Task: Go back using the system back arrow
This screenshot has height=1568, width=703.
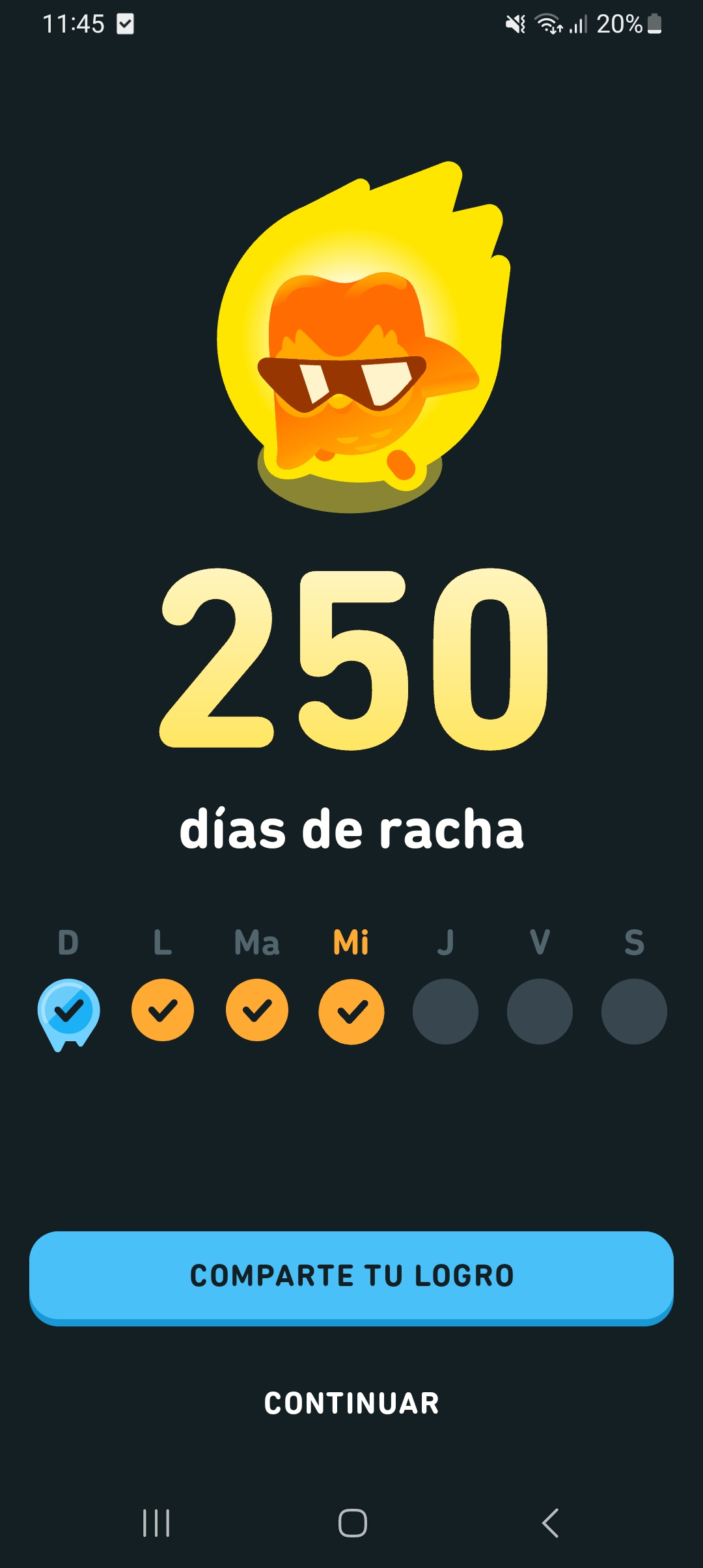Action: pyautogui.click(x=550, y=1523)
